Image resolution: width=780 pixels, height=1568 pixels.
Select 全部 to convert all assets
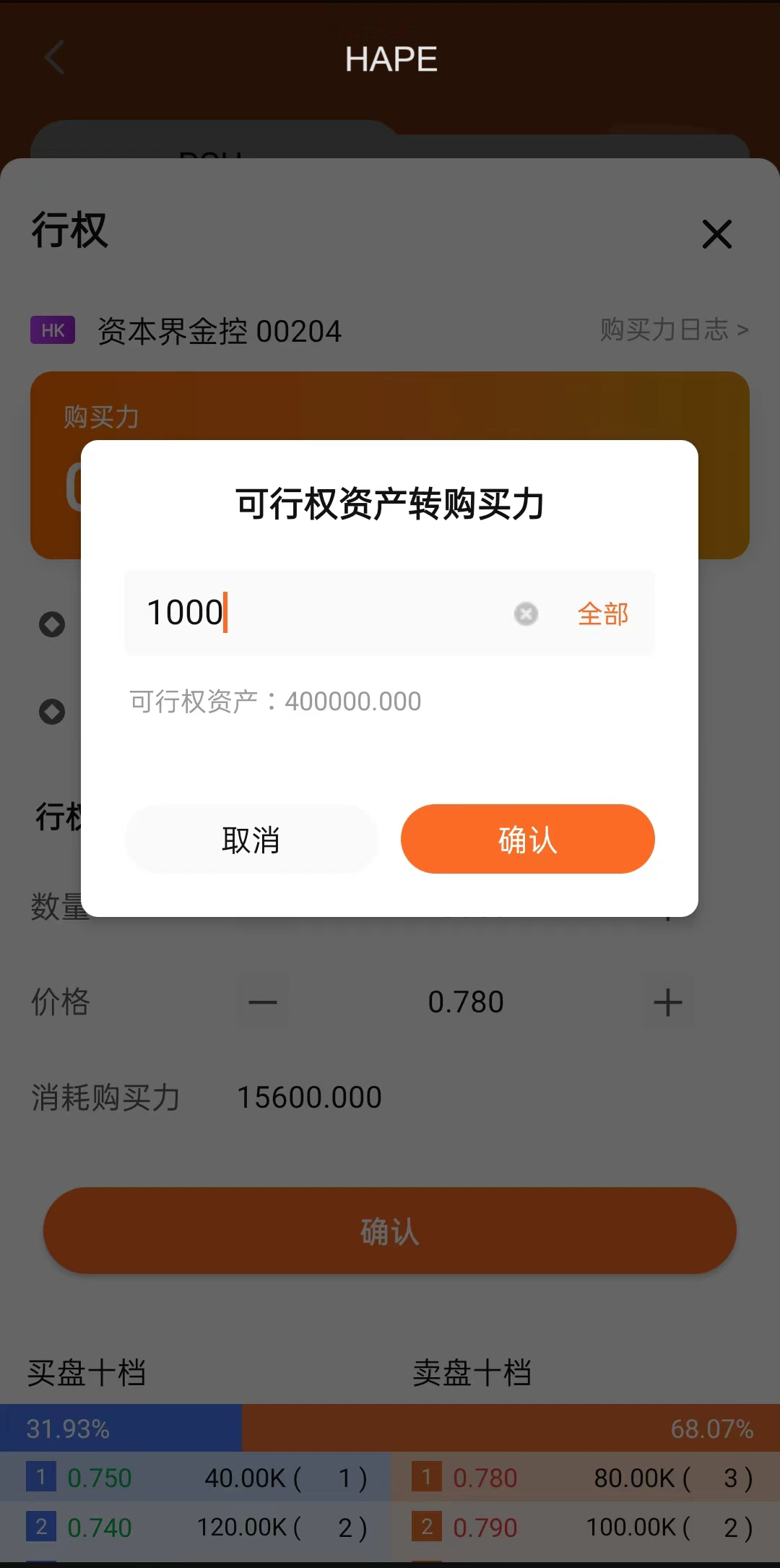pyautogui.click(x=602, y=613)
